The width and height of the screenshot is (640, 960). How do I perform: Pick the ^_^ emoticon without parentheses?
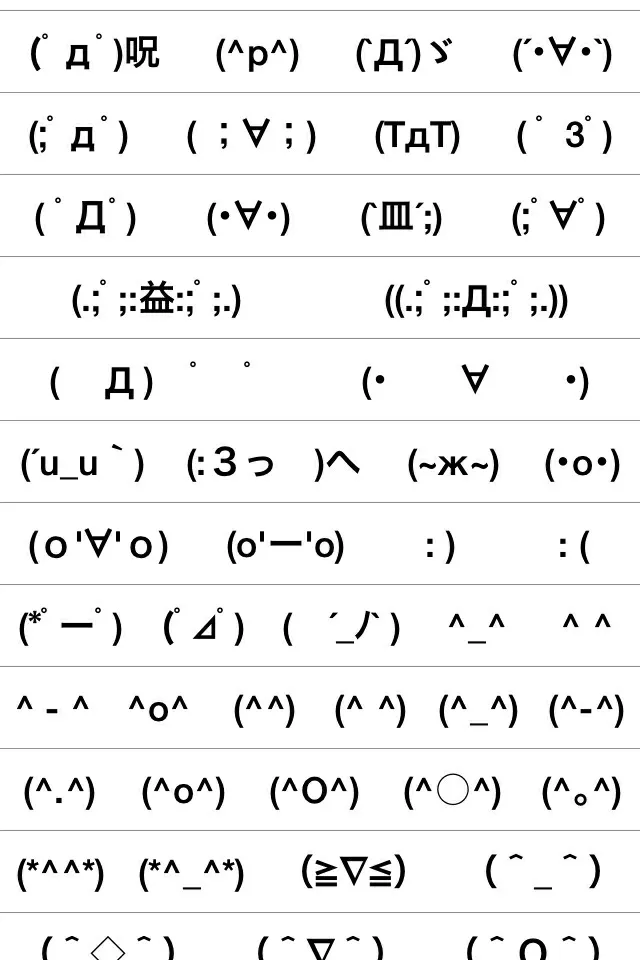(x=477, y=628)
